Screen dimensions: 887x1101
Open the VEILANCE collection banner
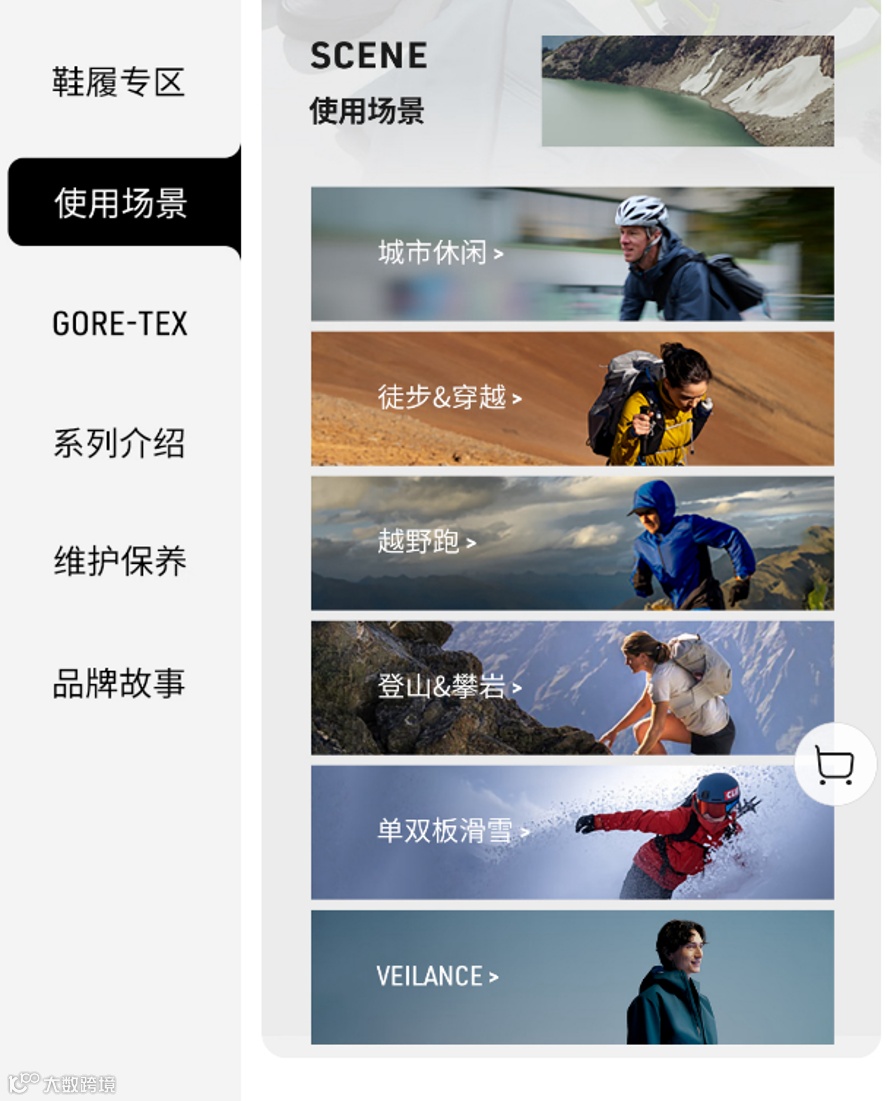pos(571,977)
